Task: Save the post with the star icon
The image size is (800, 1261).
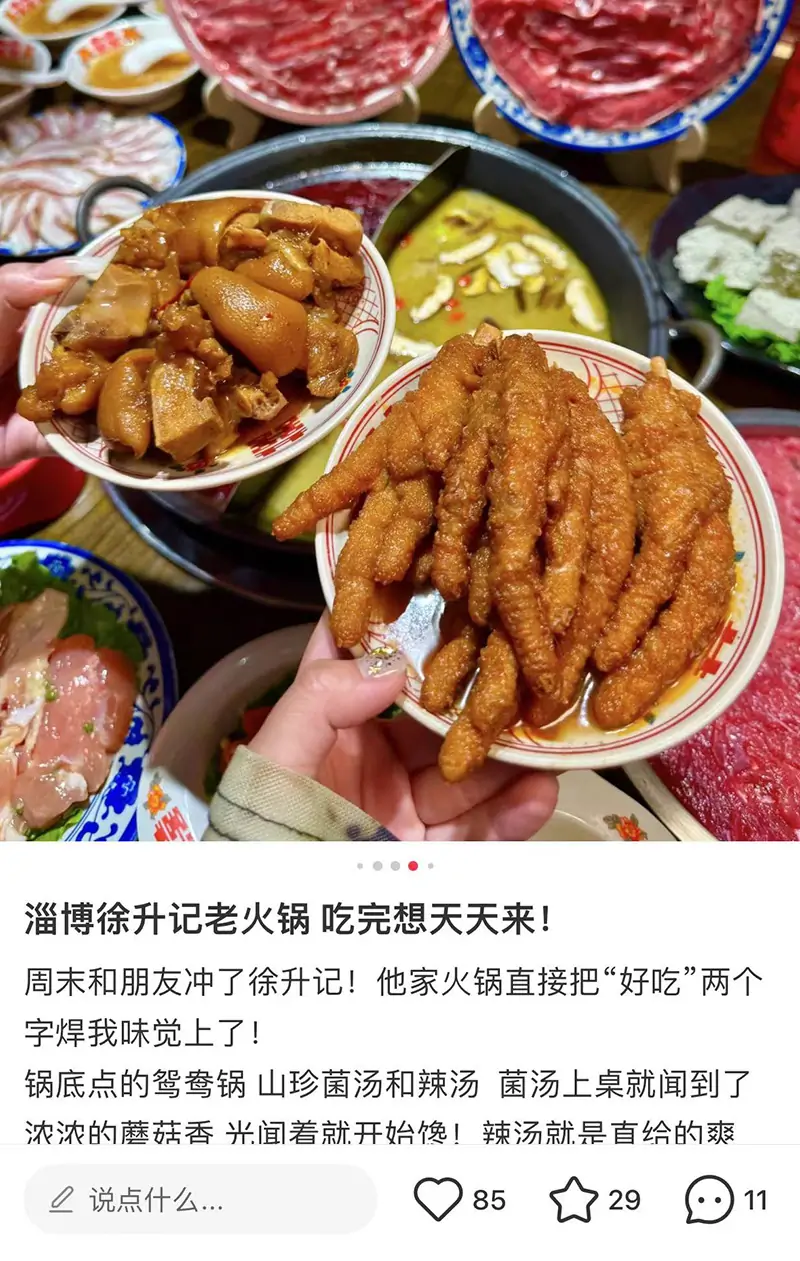Action: pyautogui.click(x=574, y=1199)
